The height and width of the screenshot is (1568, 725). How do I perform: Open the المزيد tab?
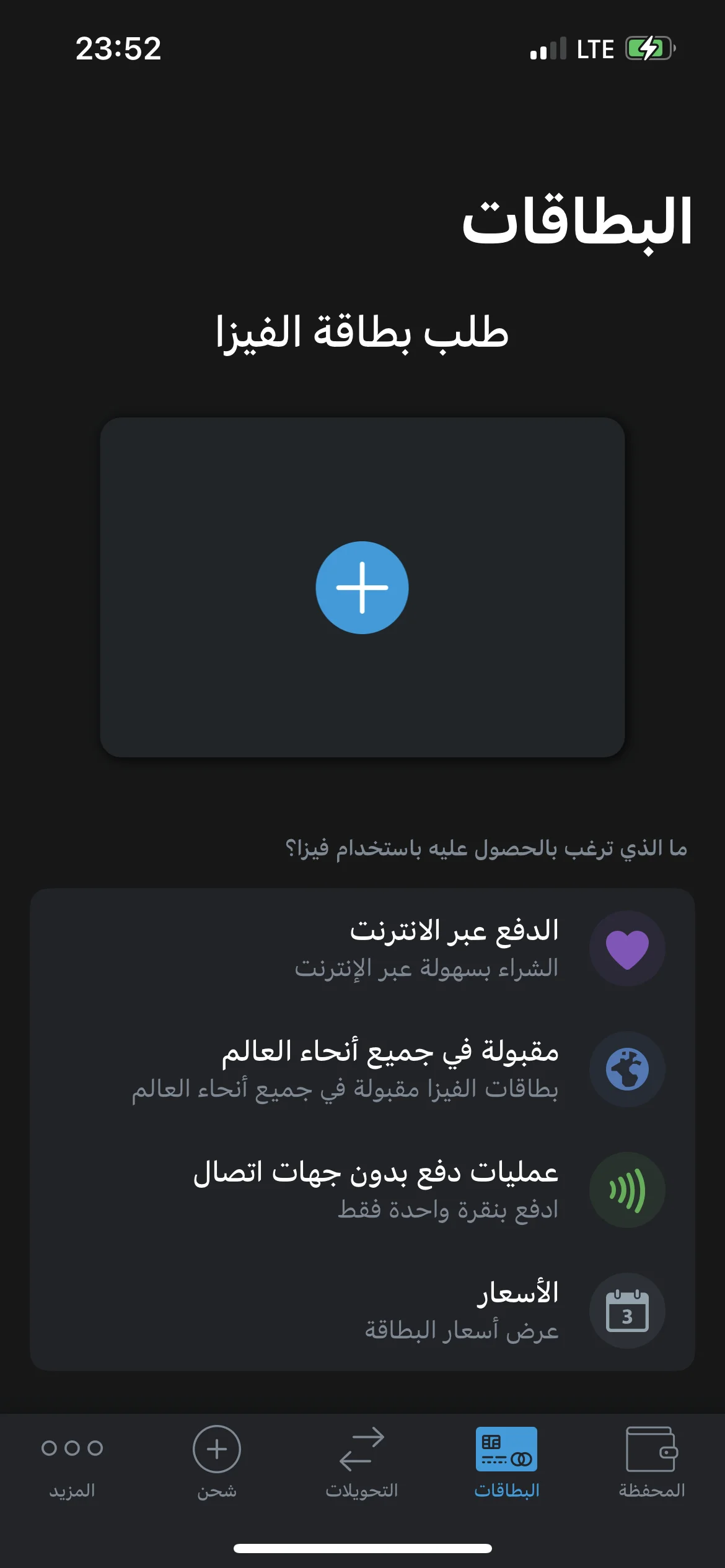(x=72, y=1461)
